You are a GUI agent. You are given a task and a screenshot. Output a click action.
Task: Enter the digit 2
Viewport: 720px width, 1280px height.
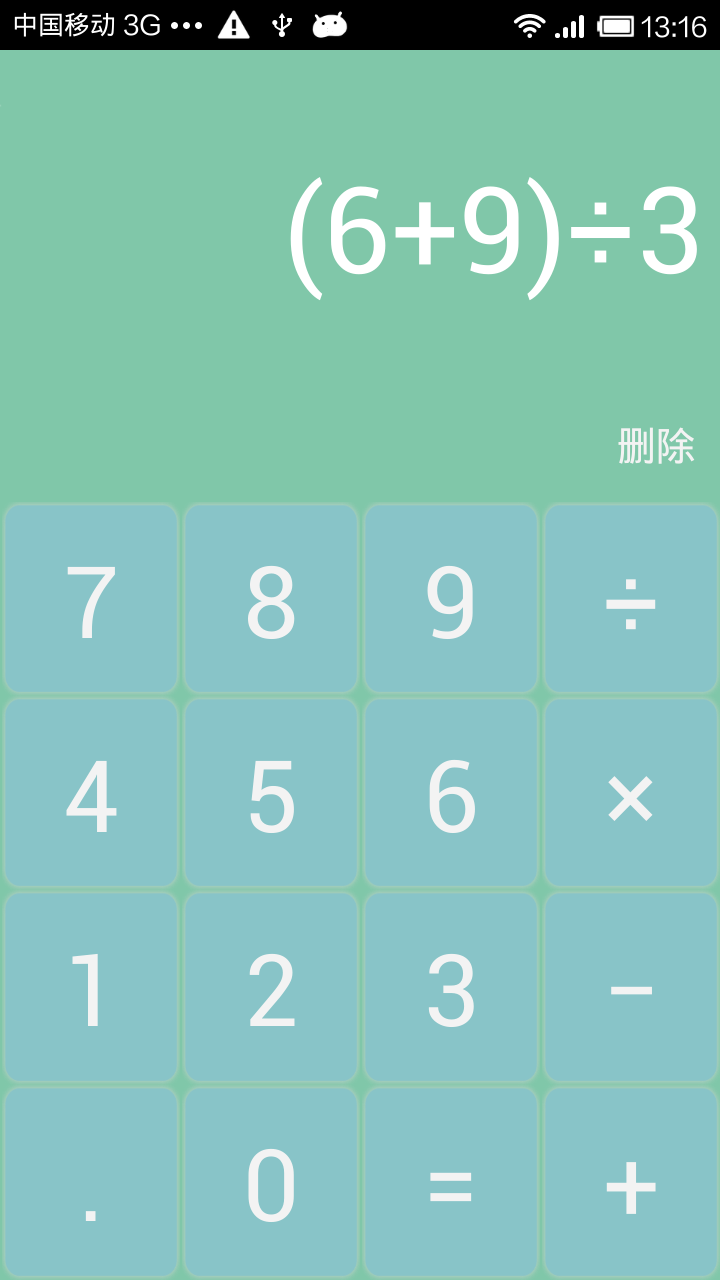coord(271,988)
